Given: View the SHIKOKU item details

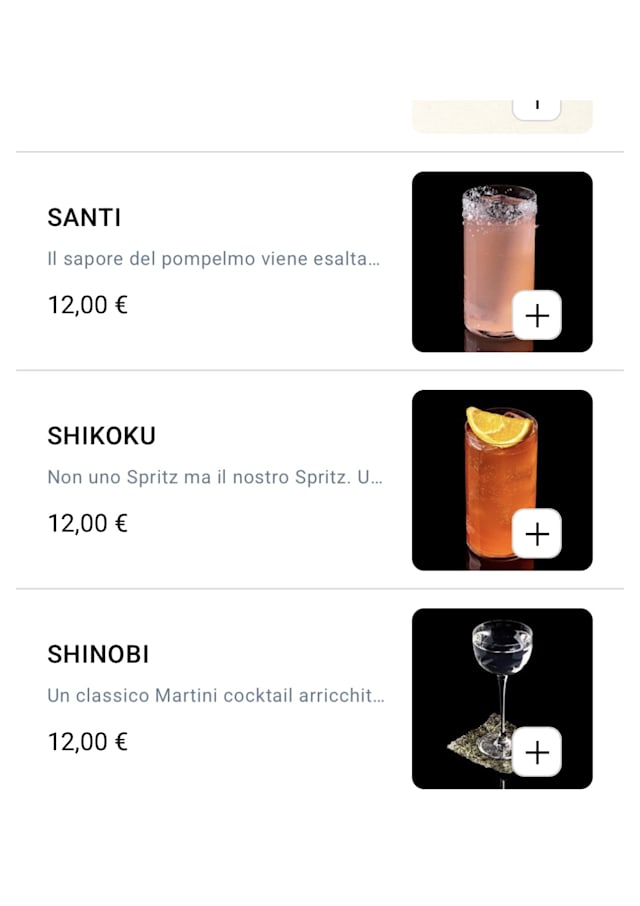Looking at the screenshot, I should (101, 436).
